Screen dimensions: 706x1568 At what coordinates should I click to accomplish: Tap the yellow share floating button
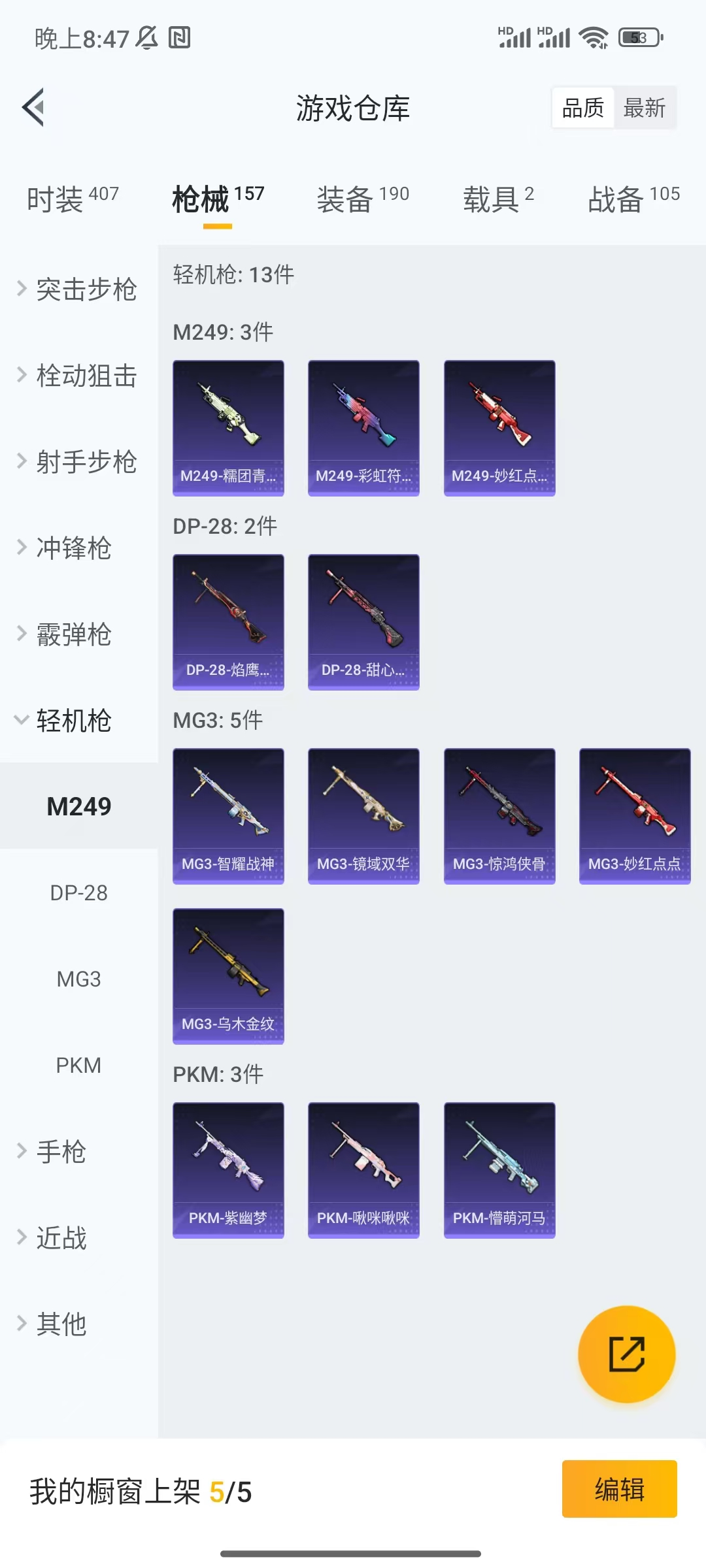pos(626,1354)
